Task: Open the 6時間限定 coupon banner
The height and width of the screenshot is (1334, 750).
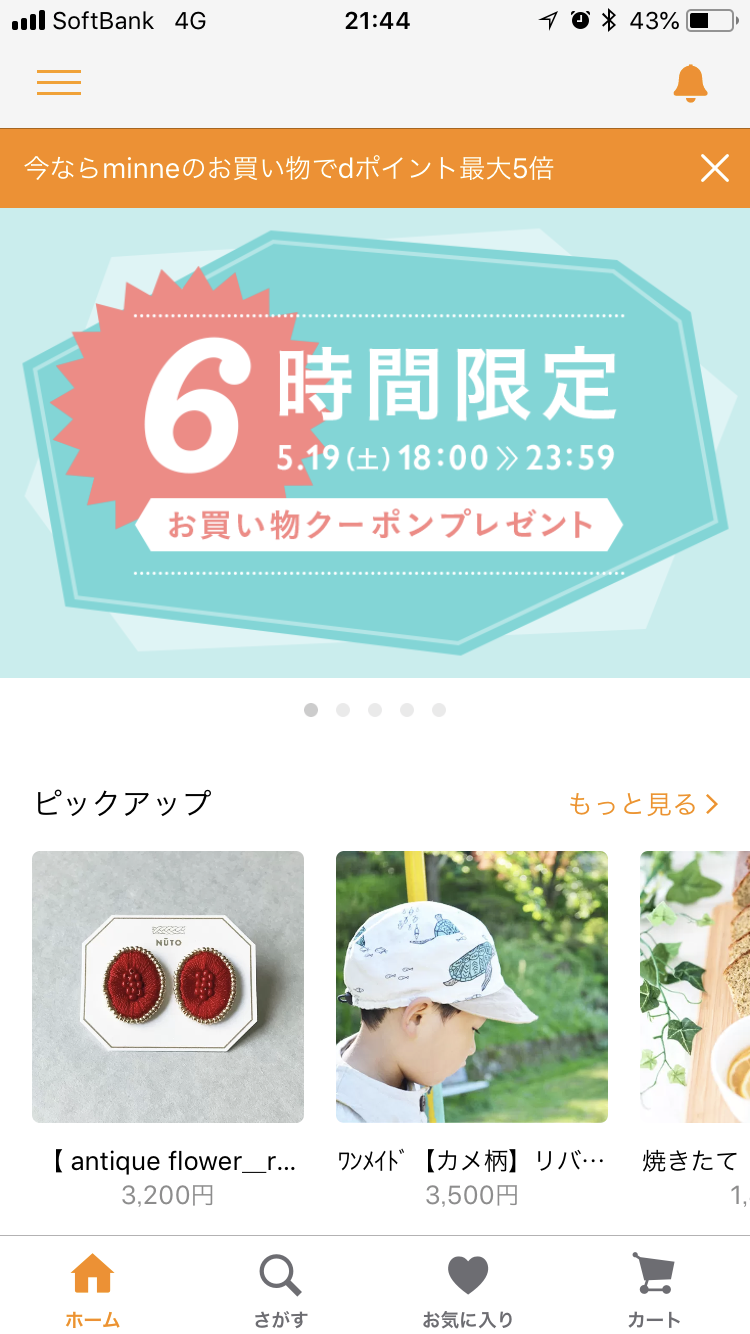Action: [375, 443]
